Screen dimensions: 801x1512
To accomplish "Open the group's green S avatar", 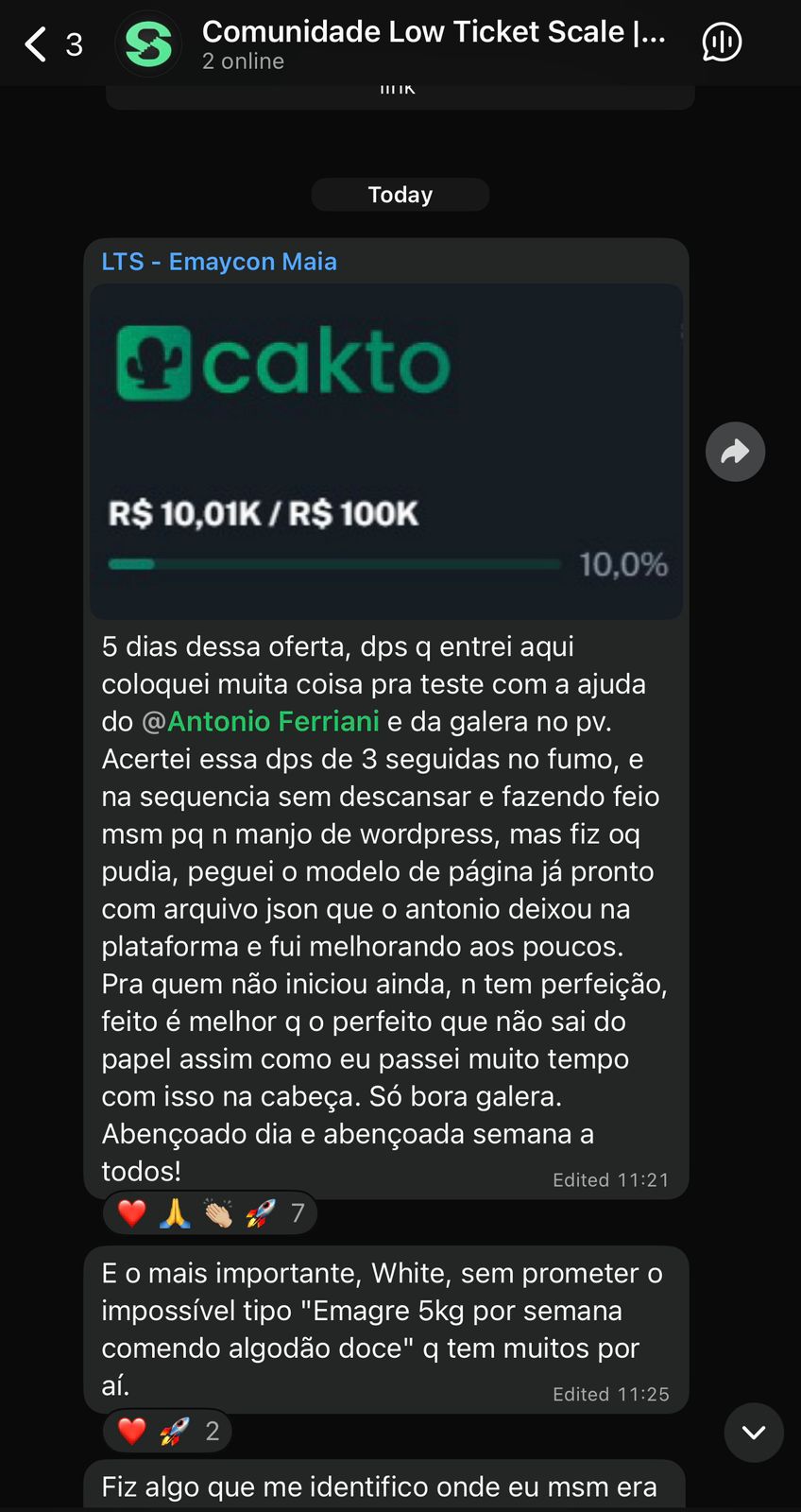I will point(148,44).
